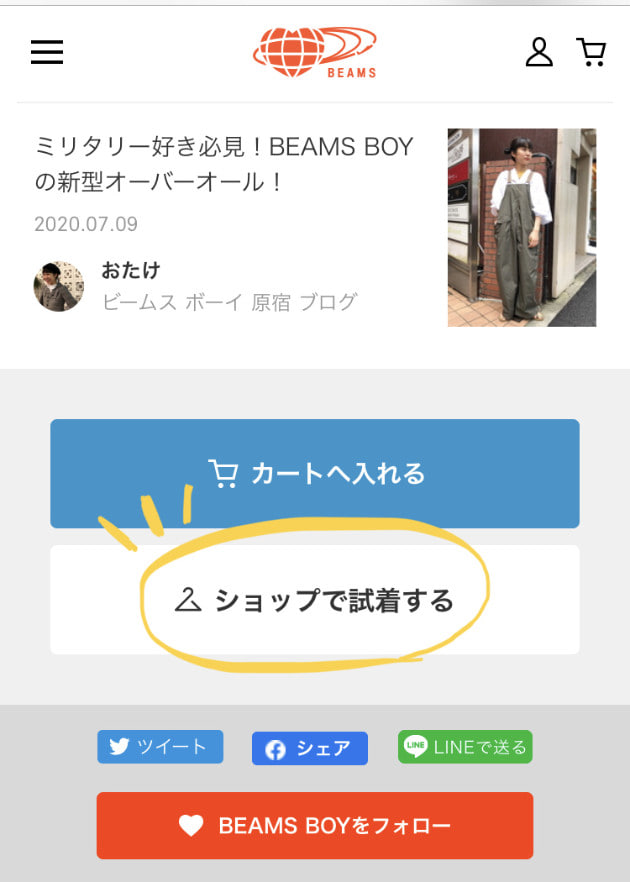Go to the BEAMS home logo
630x882 pixels.
tap(314, 52)
